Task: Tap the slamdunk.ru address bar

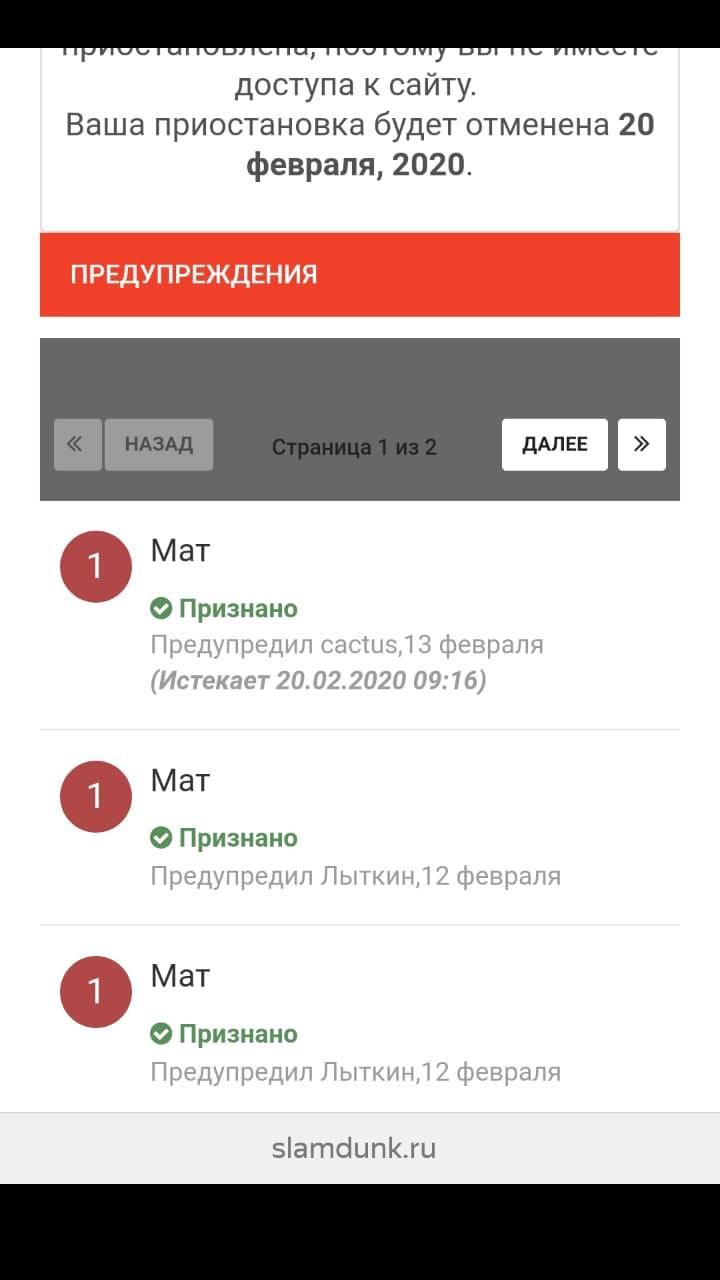Action: [354, 1148]
